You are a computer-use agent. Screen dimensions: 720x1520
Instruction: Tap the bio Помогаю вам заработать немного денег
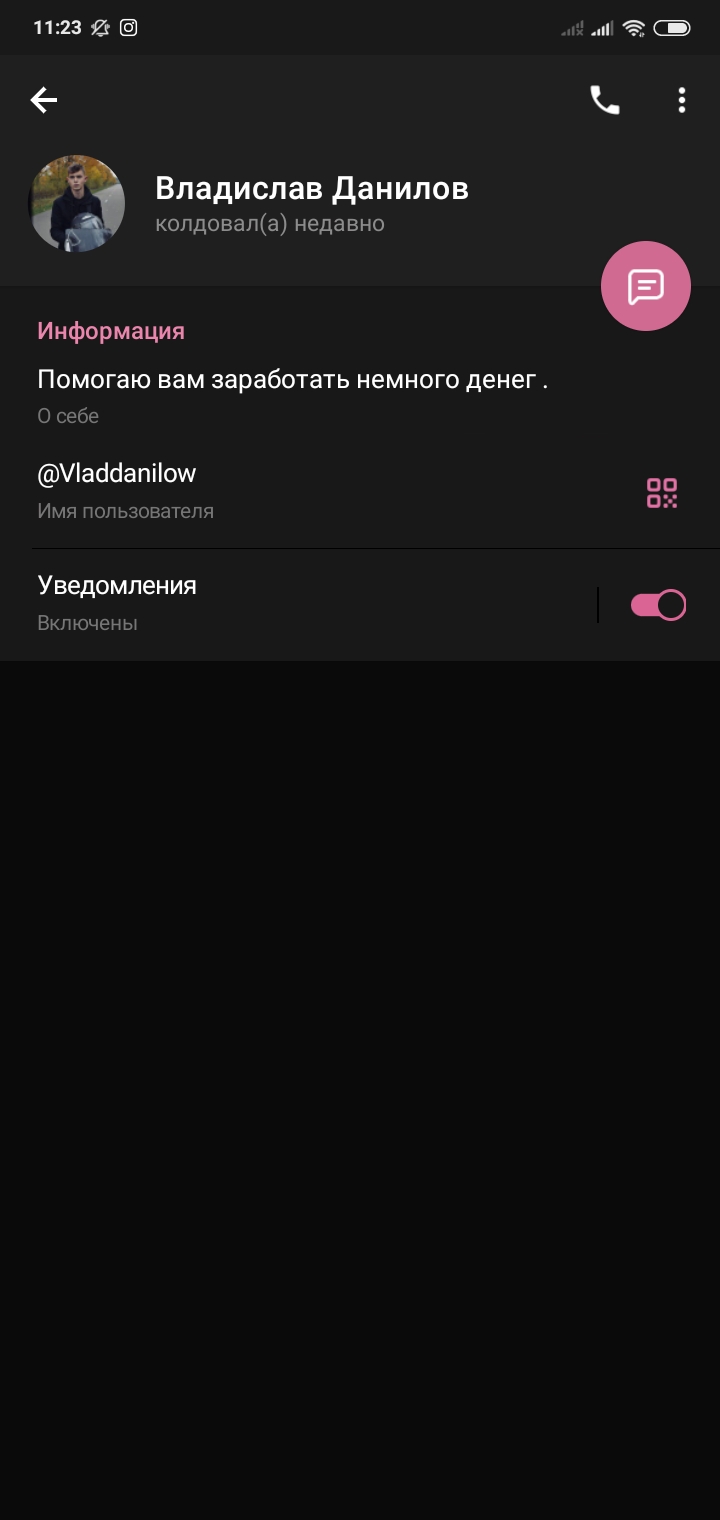pyautogui.click(x=293, y=380)
